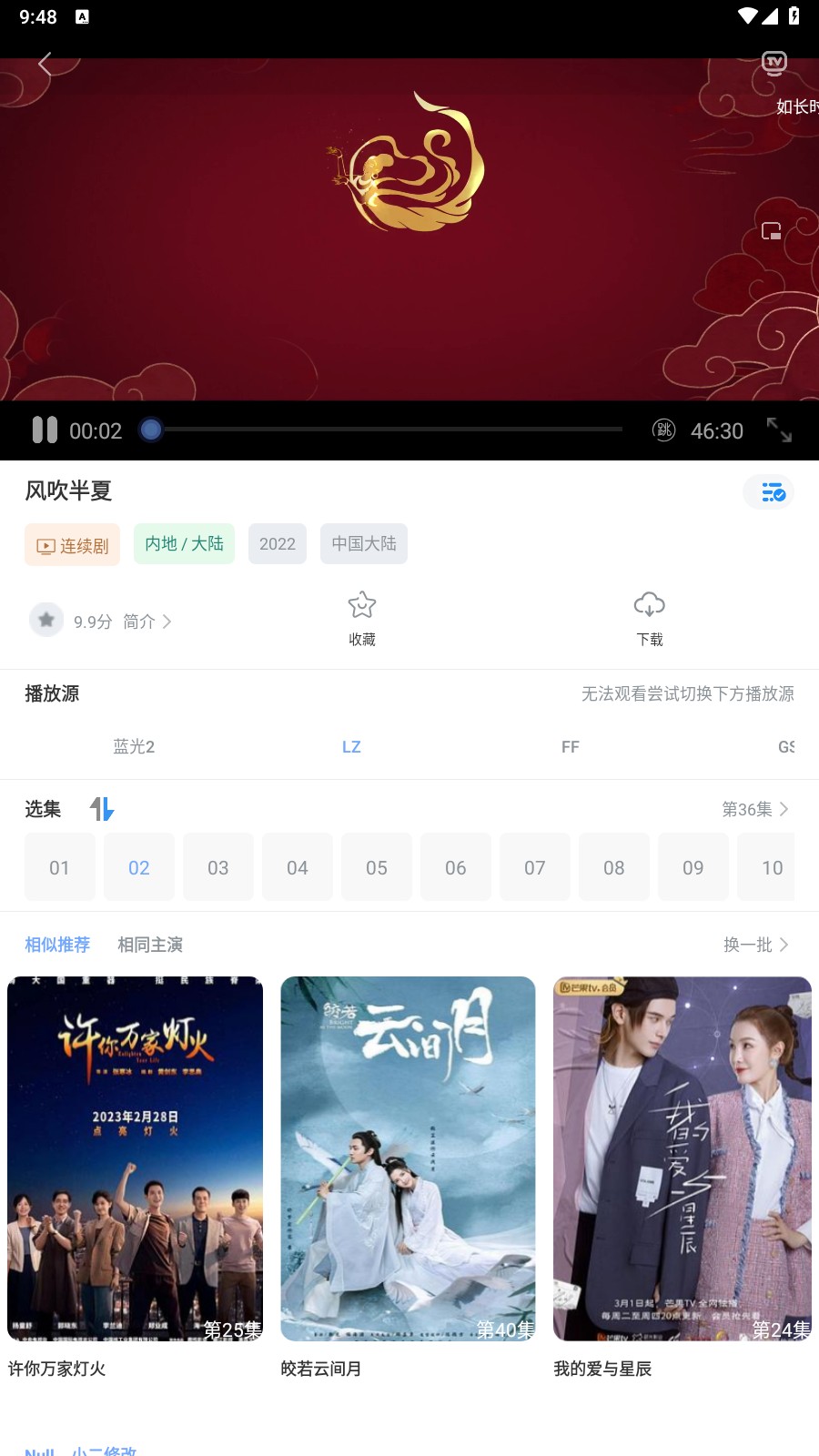Switch playback source to 蓝光2
Screen dimensions: 819x1456
(x=134, y=747)
